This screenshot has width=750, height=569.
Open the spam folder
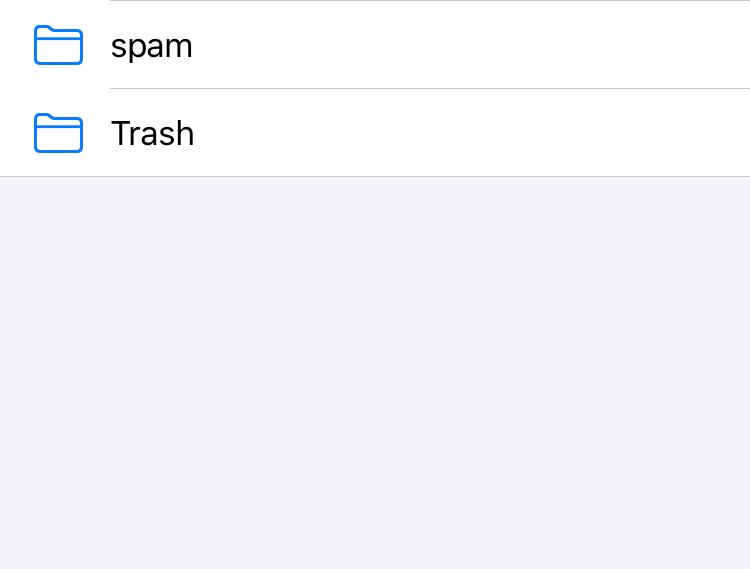coord(152,46)
